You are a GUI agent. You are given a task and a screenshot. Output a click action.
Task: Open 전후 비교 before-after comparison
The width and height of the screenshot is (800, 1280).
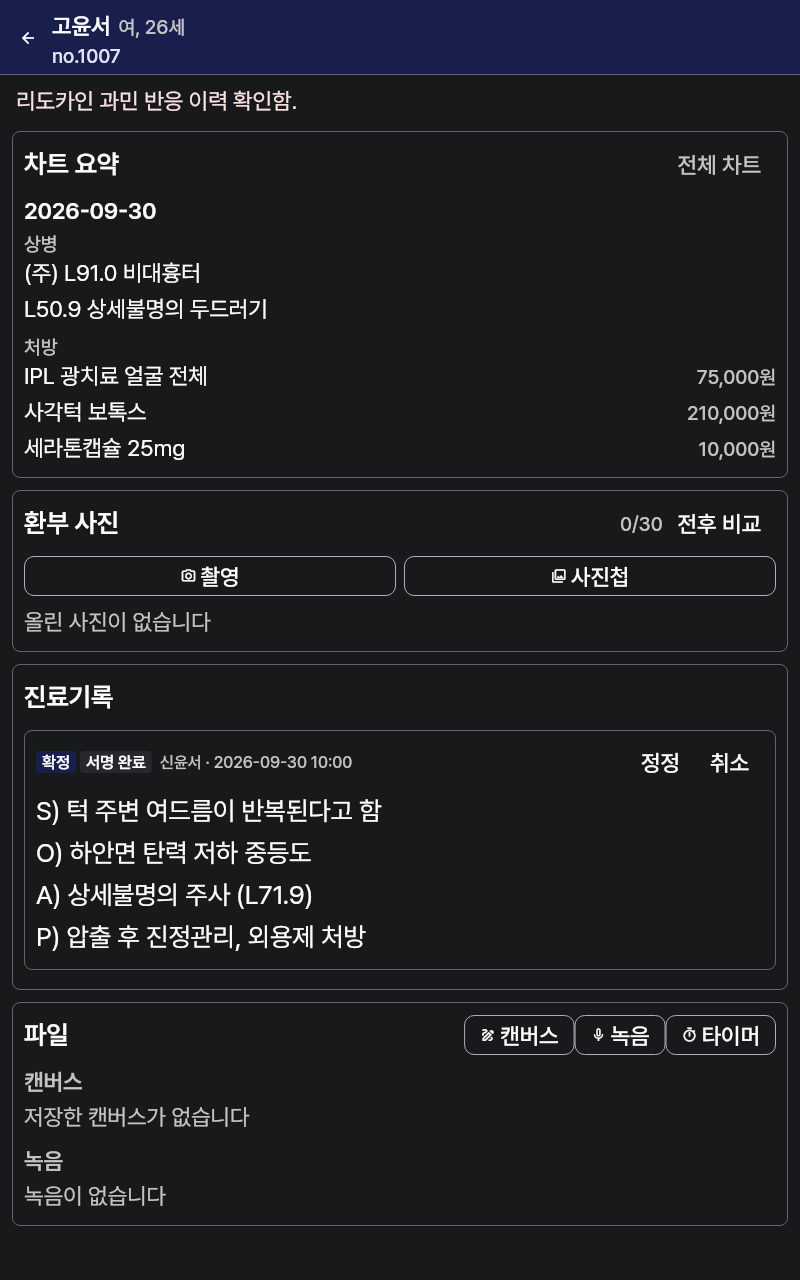719,524
